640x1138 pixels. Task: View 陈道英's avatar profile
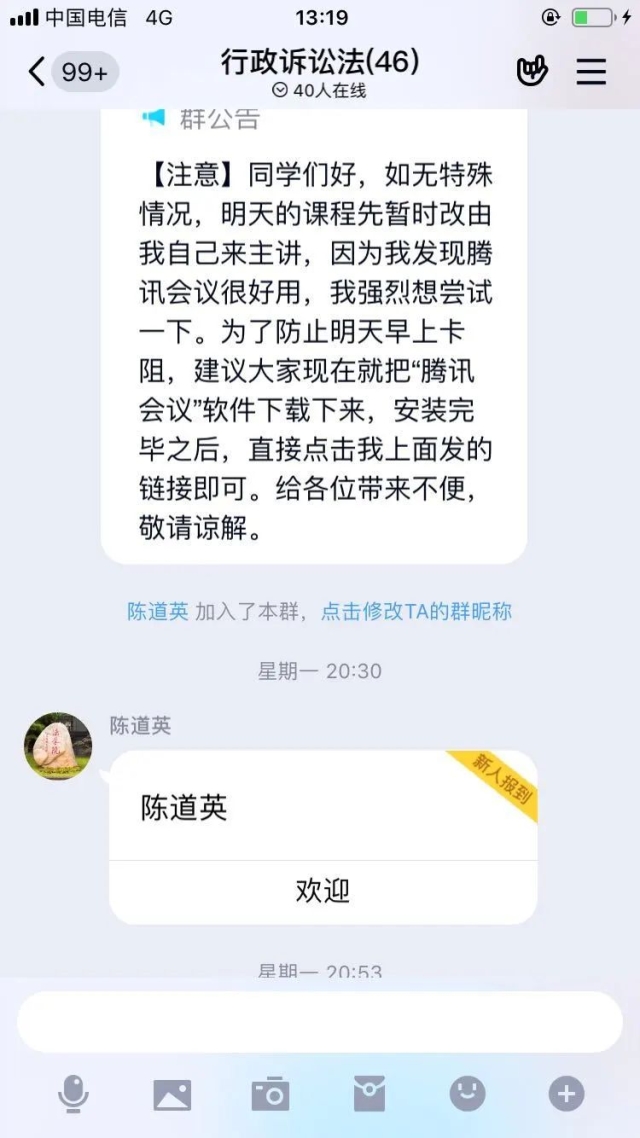pyautogui.click(x=58, y=746)
